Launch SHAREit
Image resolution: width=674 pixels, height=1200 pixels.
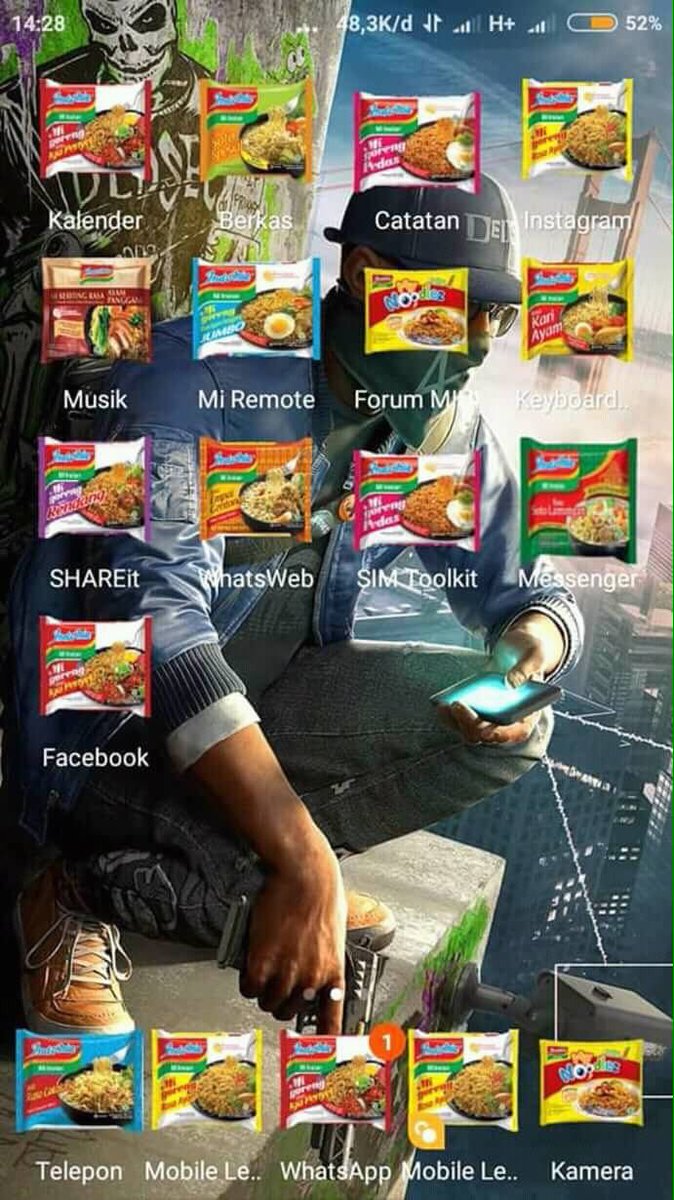pyautogui.click(x=94, y=489)
